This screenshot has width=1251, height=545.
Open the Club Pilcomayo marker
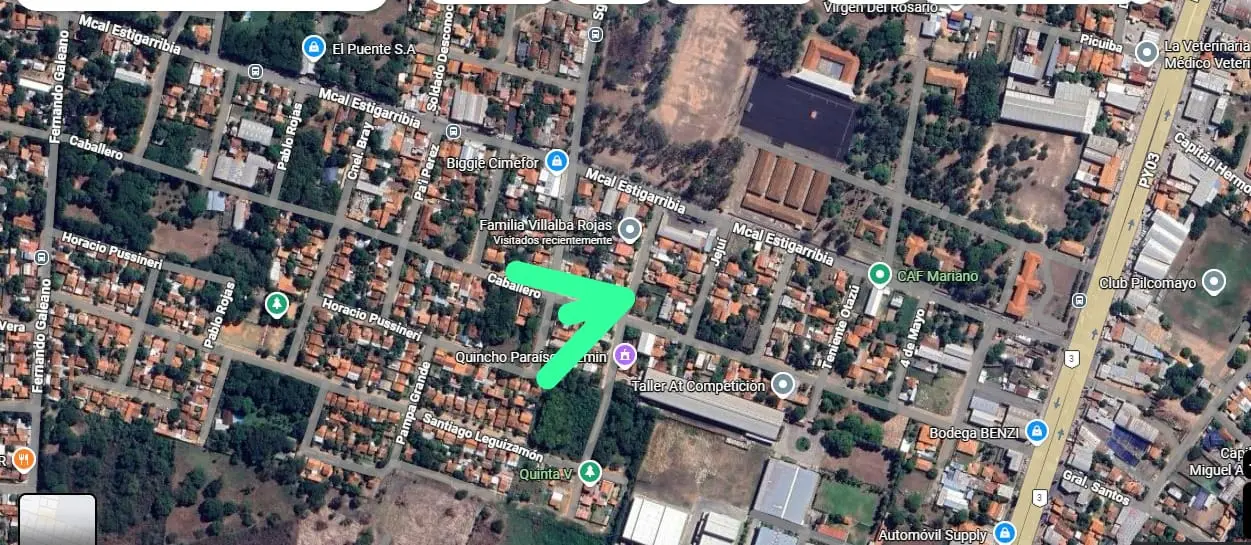[x=1214, y=282]
